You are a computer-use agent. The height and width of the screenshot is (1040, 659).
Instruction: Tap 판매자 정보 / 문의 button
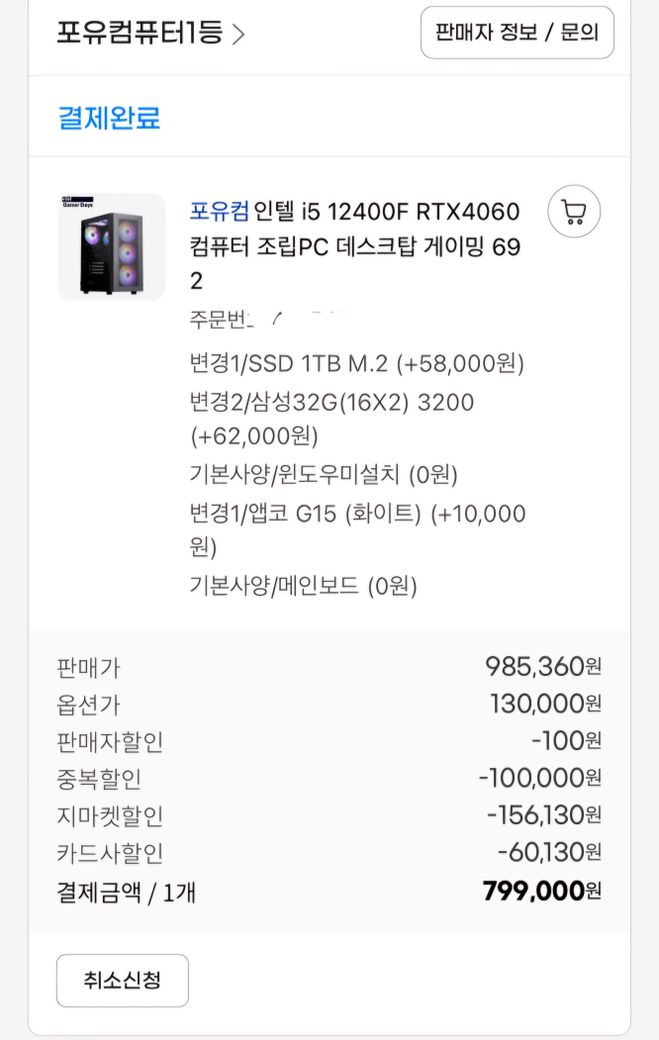click(516, 33)
